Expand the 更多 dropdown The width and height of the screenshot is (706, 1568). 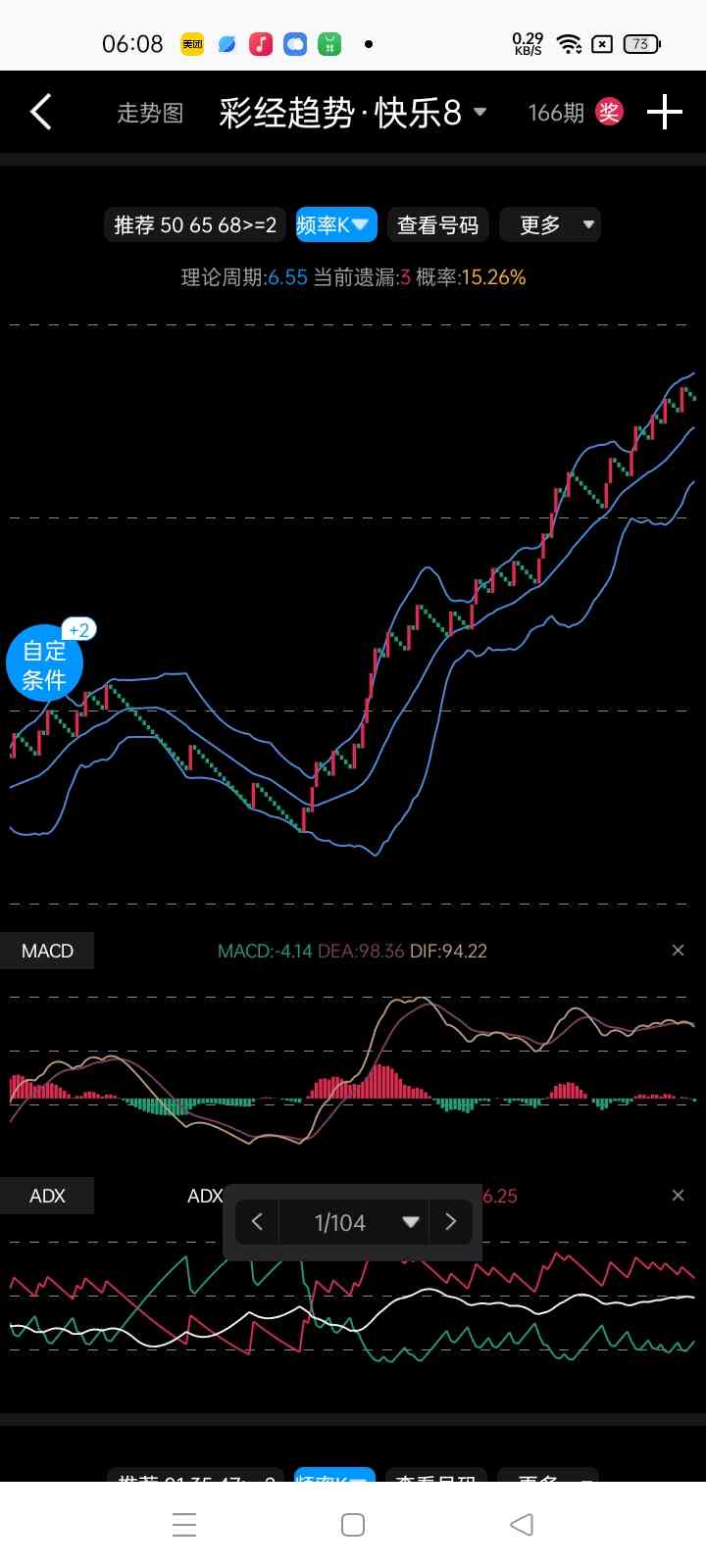[550, 225]
